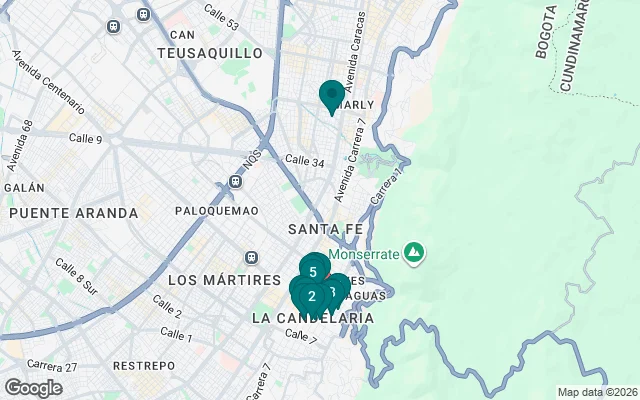Select the map pin near Marly

pyautogui.click(x=332, y=95)
